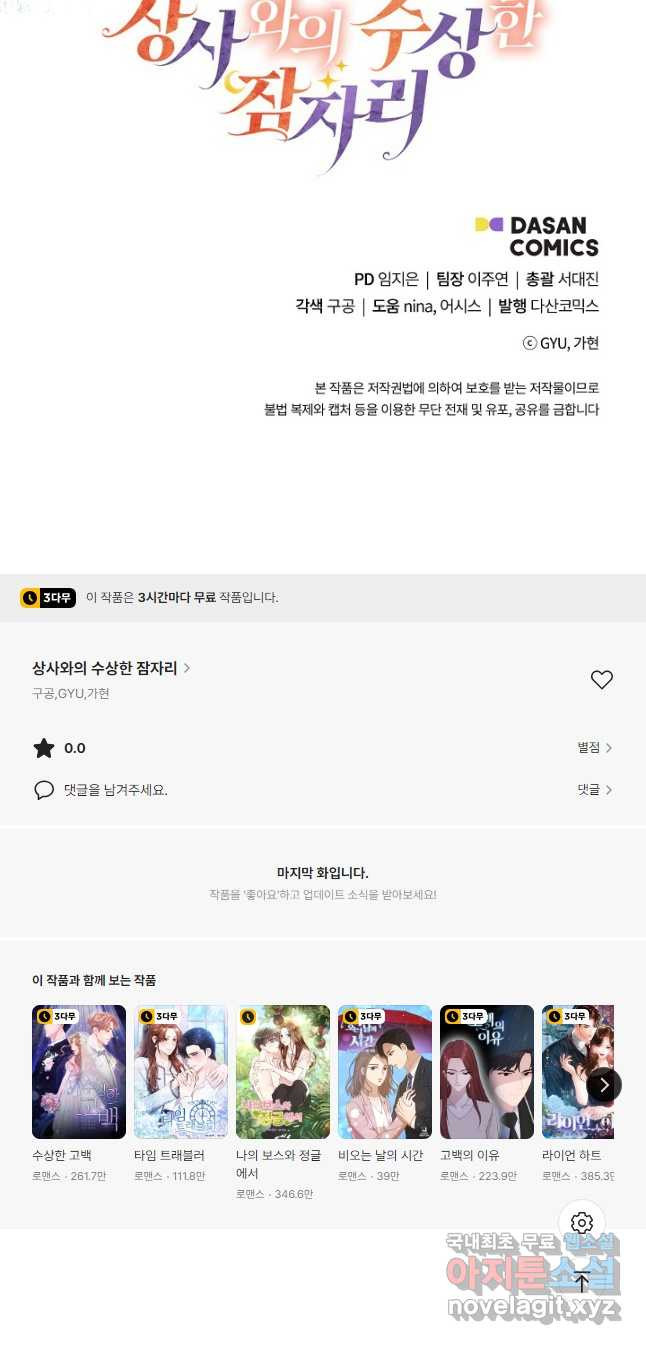Open the 고백의 이유 webtoon card

pos(487,1094)
